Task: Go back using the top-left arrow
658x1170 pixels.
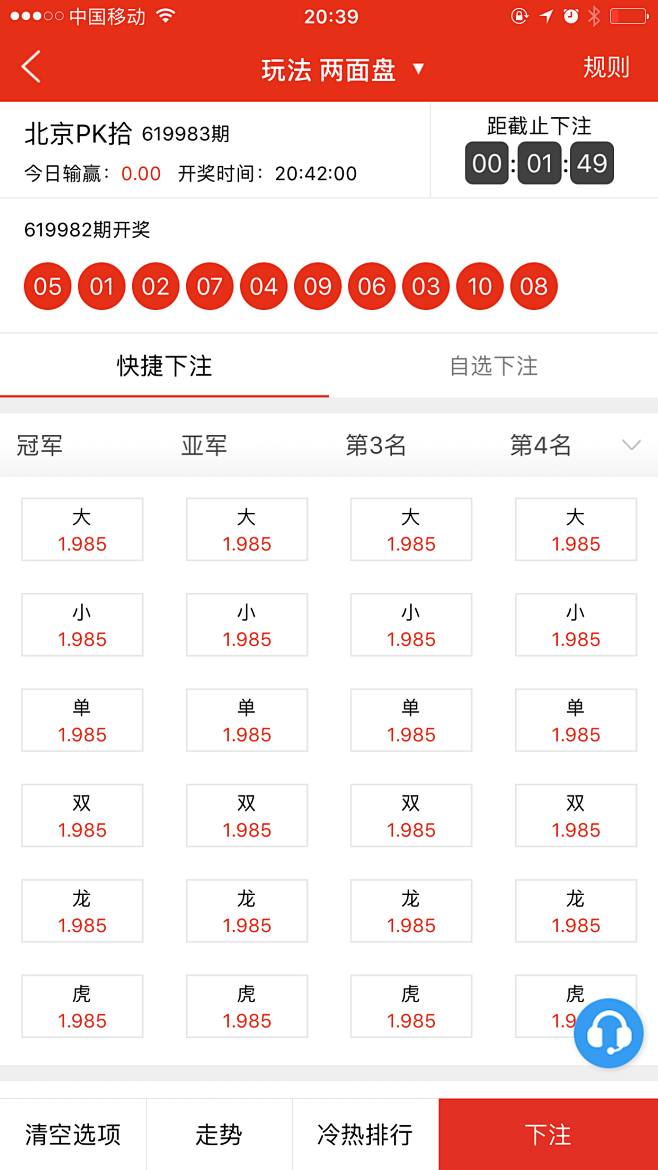Action: (32, 67)
